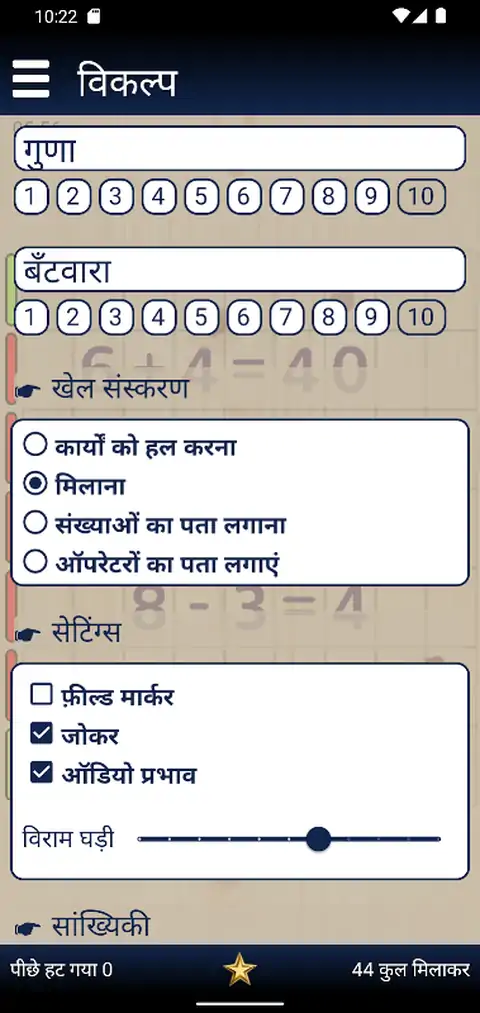
Task: Choose संख्याओं का पता लगाना mode
Action: [155, 524]
